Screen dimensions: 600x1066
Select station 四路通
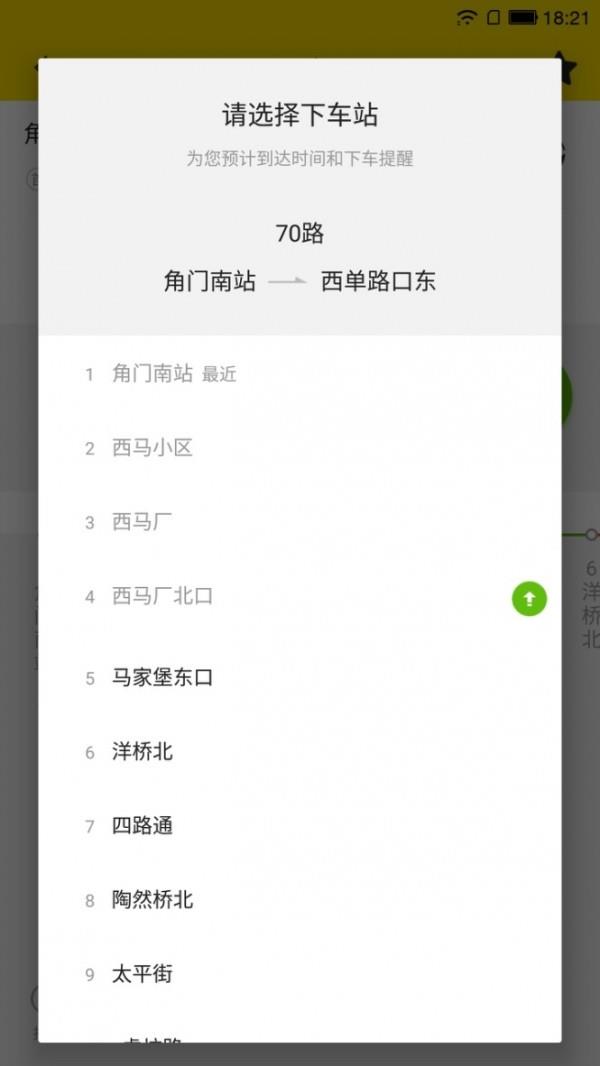[143, 826]
